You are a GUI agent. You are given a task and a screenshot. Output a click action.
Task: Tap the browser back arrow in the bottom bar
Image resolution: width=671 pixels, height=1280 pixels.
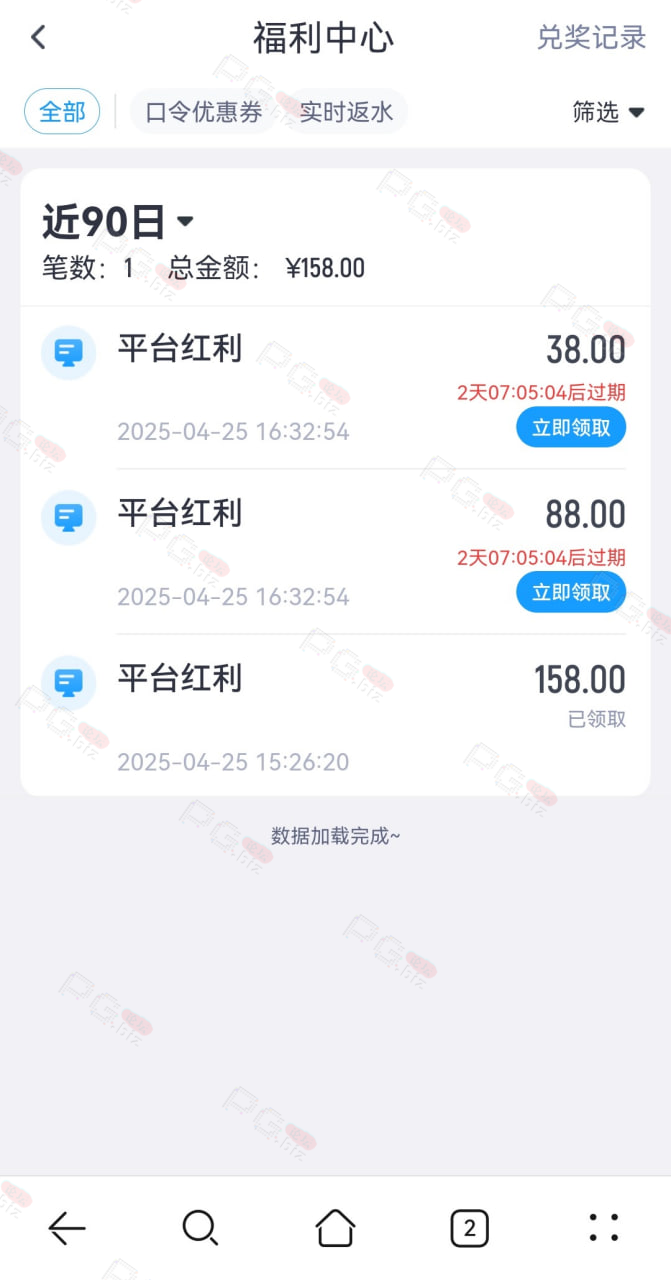pyautogui.click(x=67, y=1227)
